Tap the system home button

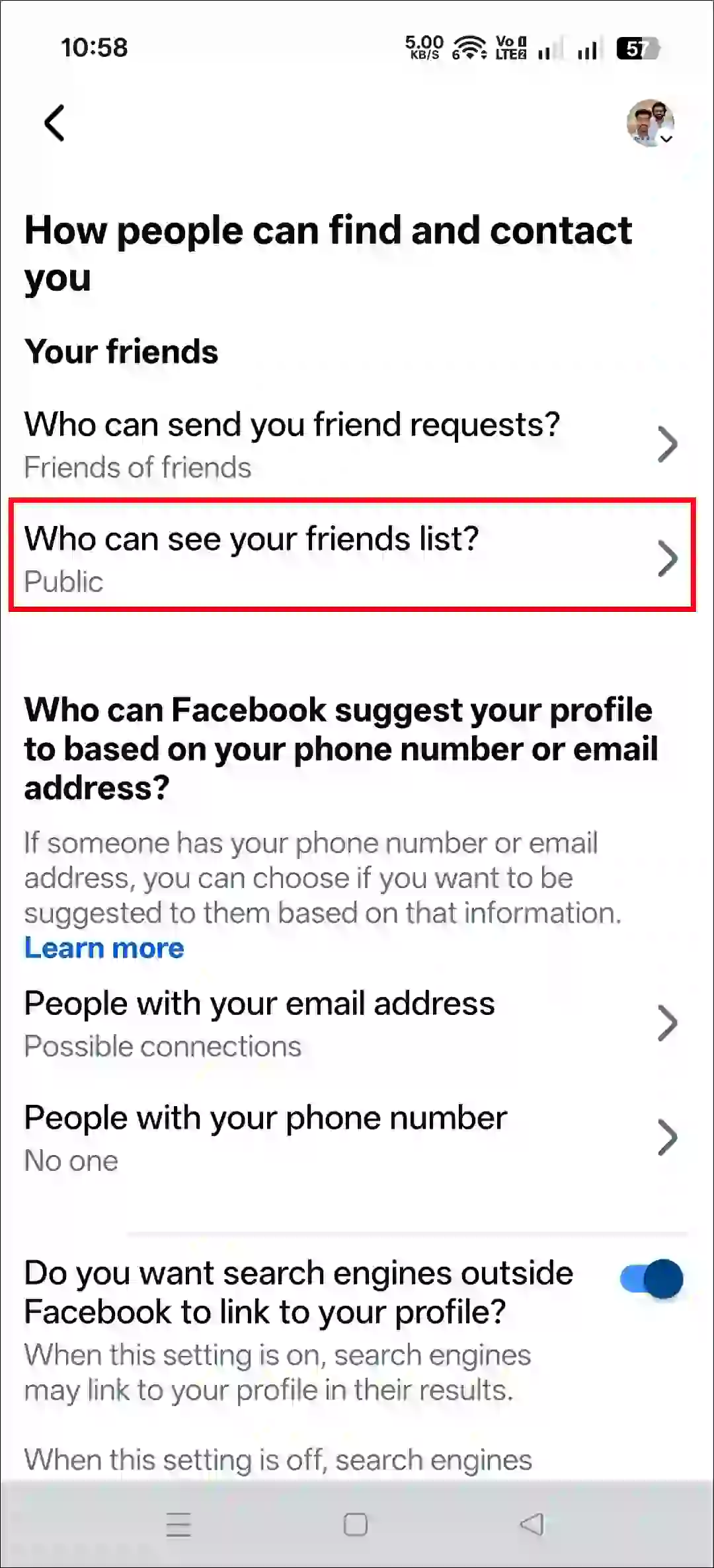pos(356,1525)
